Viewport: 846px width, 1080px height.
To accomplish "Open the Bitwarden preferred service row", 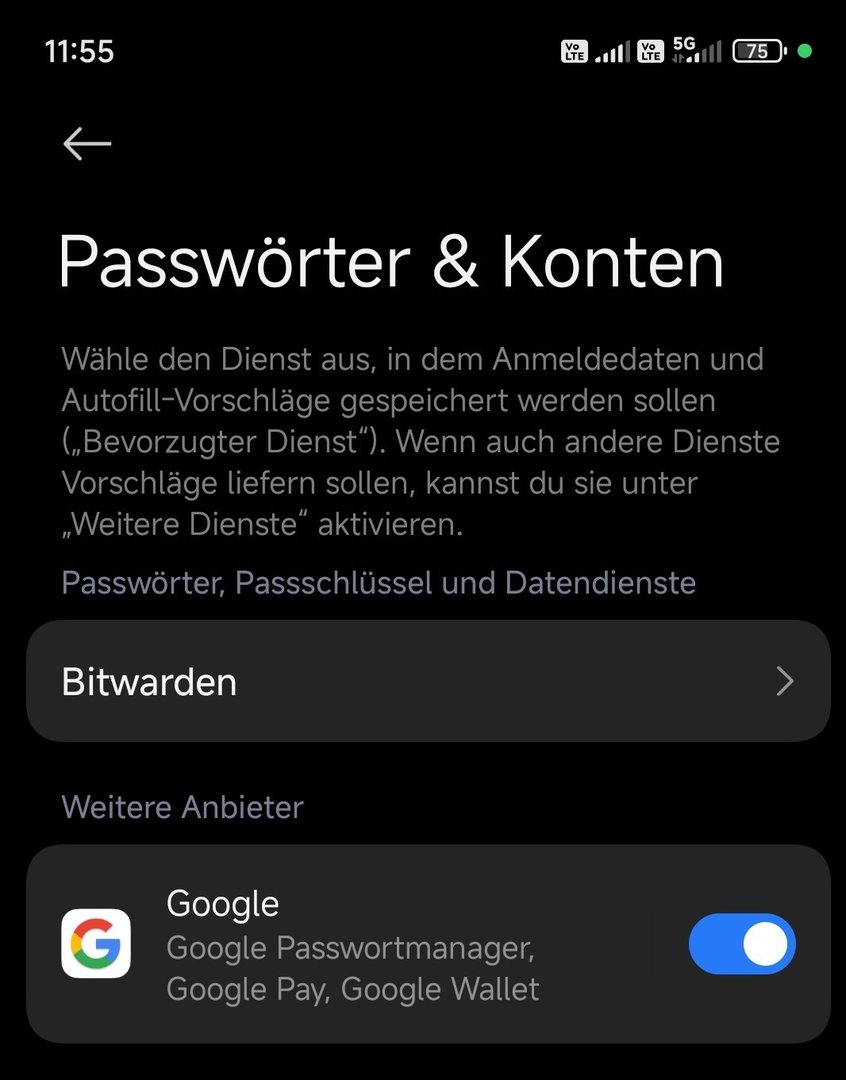I will click(428, 681).
